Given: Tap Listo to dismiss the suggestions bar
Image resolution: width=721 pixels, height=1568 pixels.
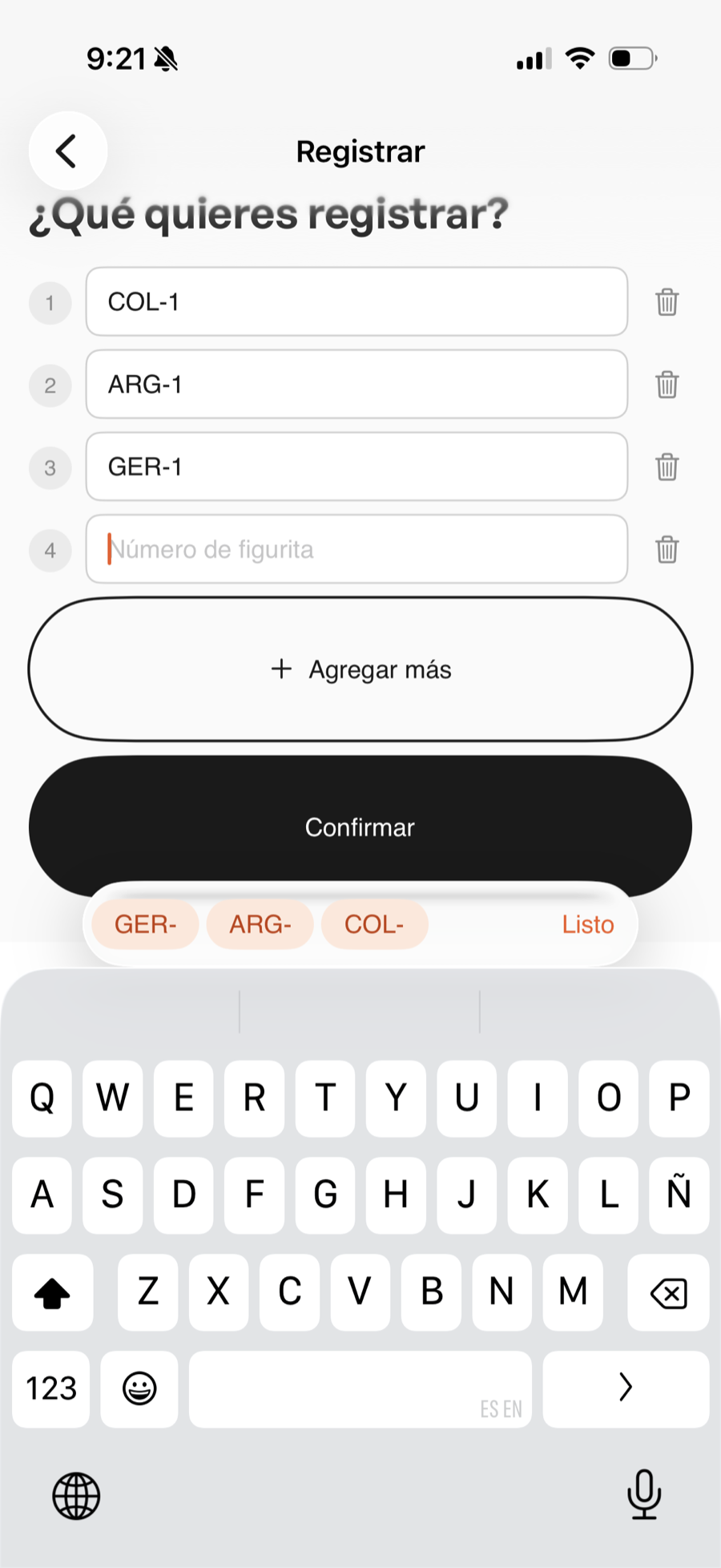Looking at the screenshot, I should coord(587,924).
